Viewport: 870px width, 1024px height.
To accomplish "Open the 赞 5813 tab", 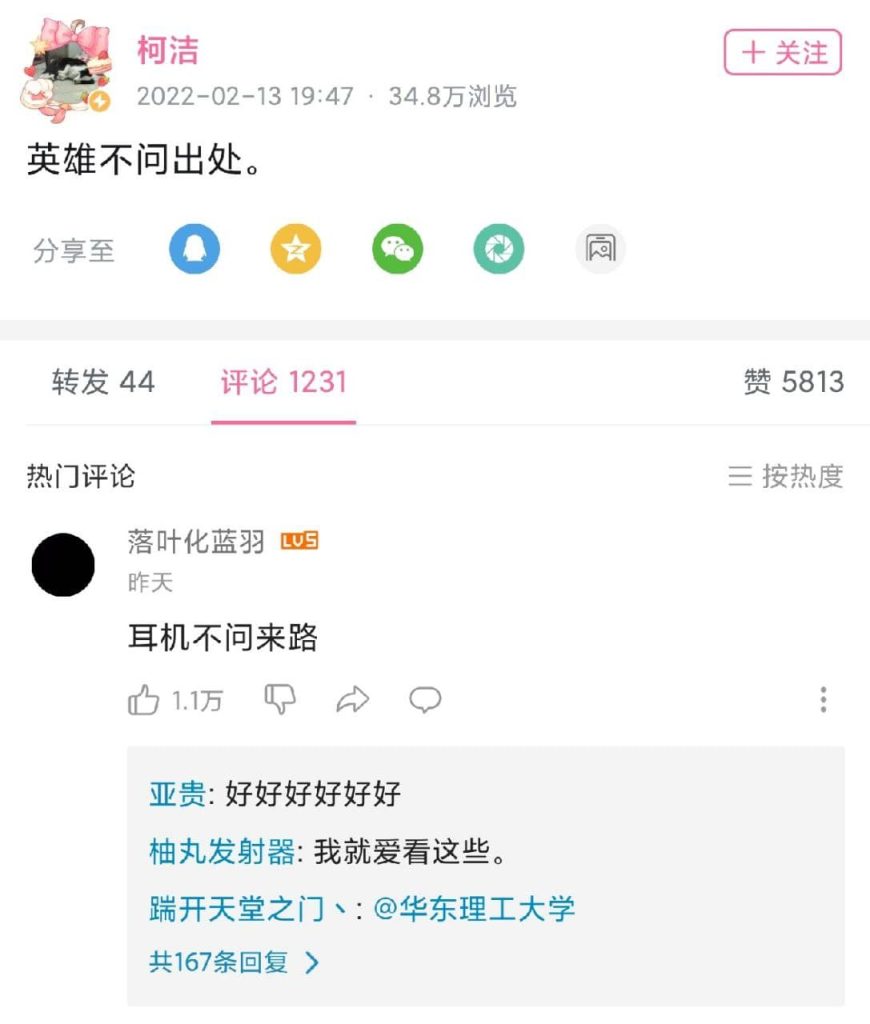I will 793,382.
